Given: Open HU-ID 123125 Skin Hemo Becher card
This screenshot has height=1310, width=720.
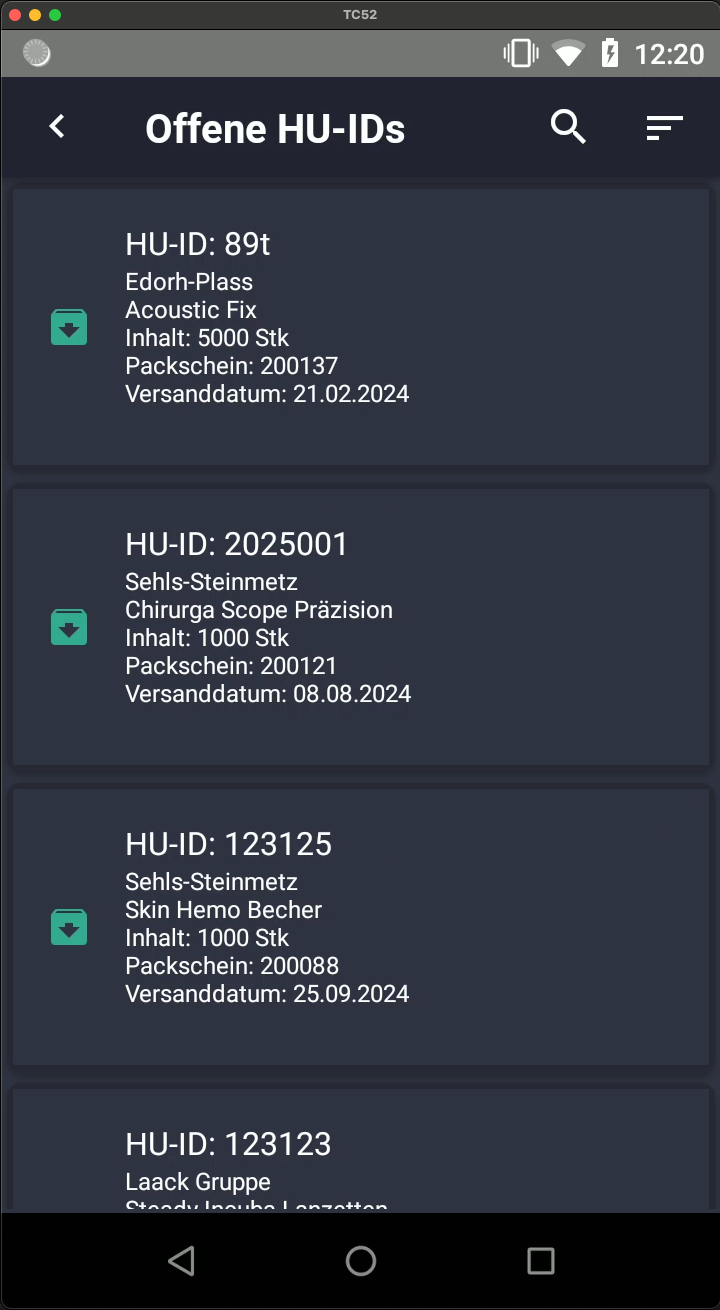Looking at the screenshot, I should (x=360, y=927).
